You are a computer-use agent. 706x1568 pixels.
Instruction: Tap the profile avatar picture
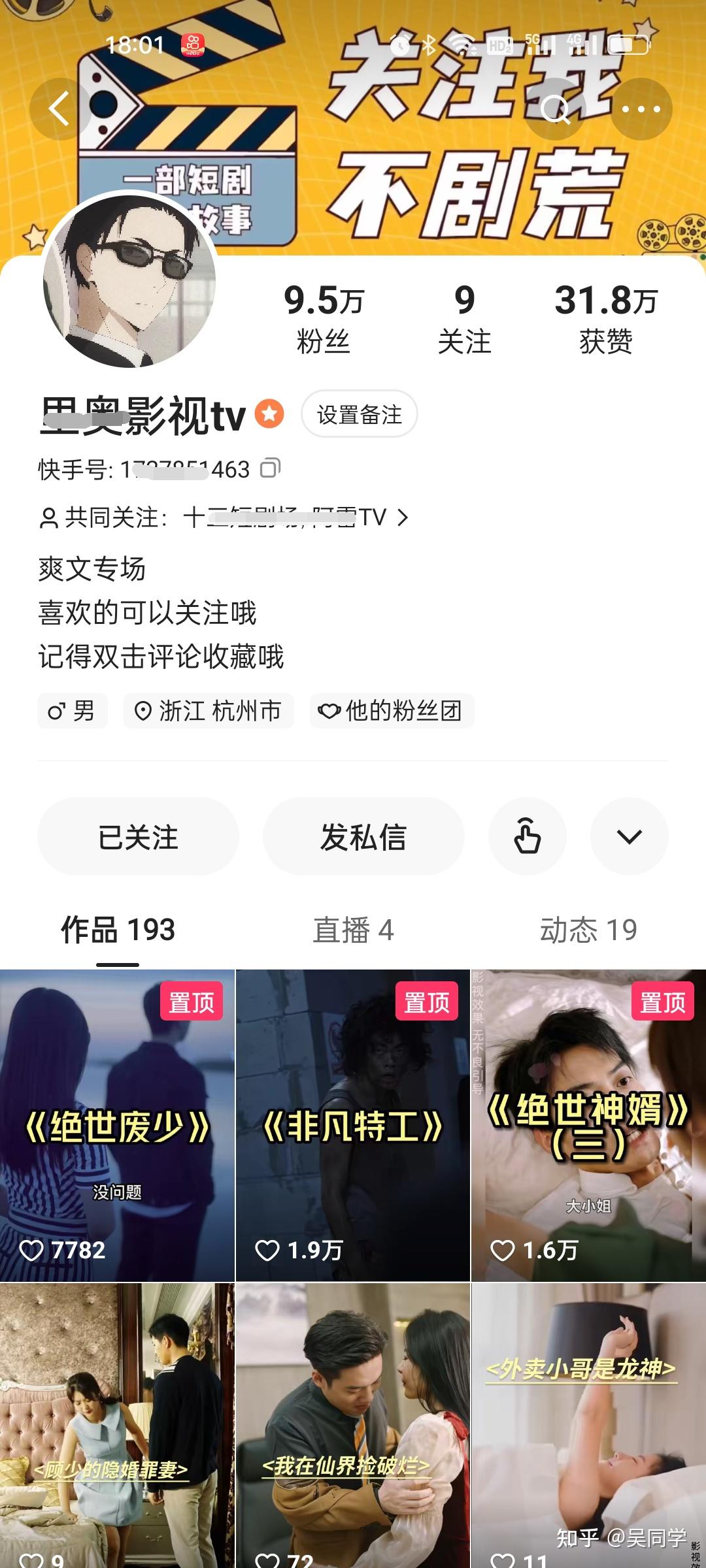coord(129,280)
